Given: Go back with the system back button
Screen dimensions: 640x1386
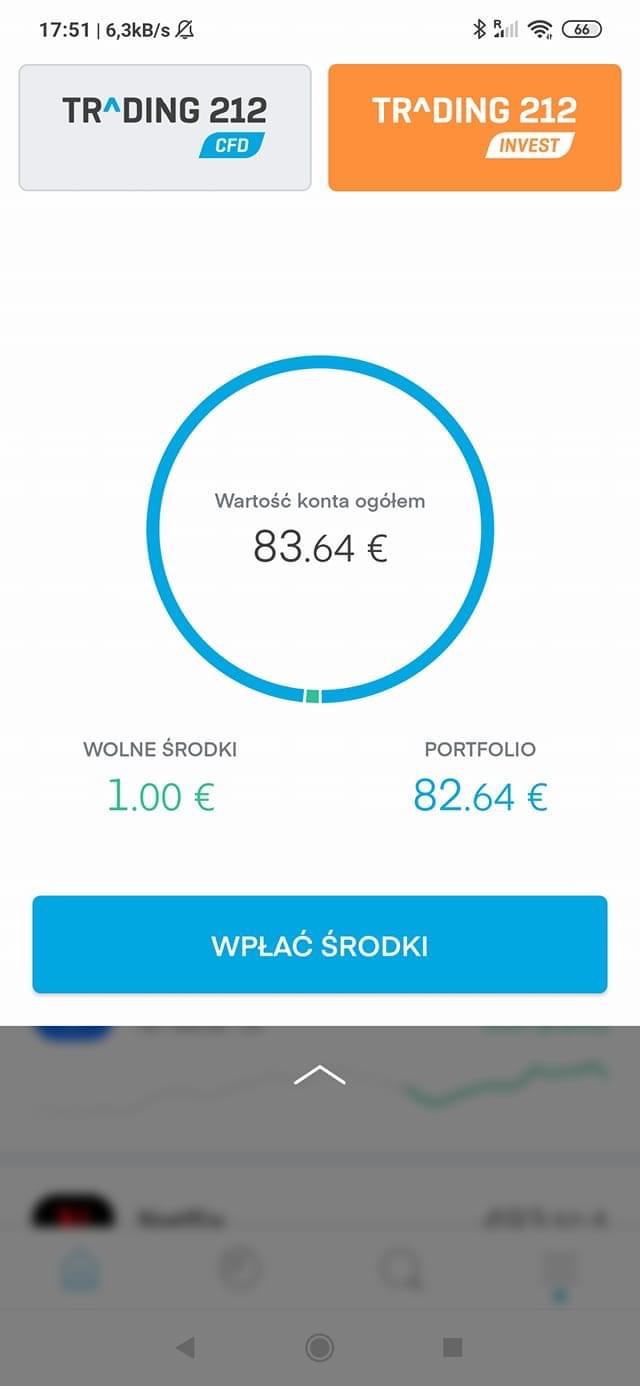Looking at the screenshot, I should 185,1348.
